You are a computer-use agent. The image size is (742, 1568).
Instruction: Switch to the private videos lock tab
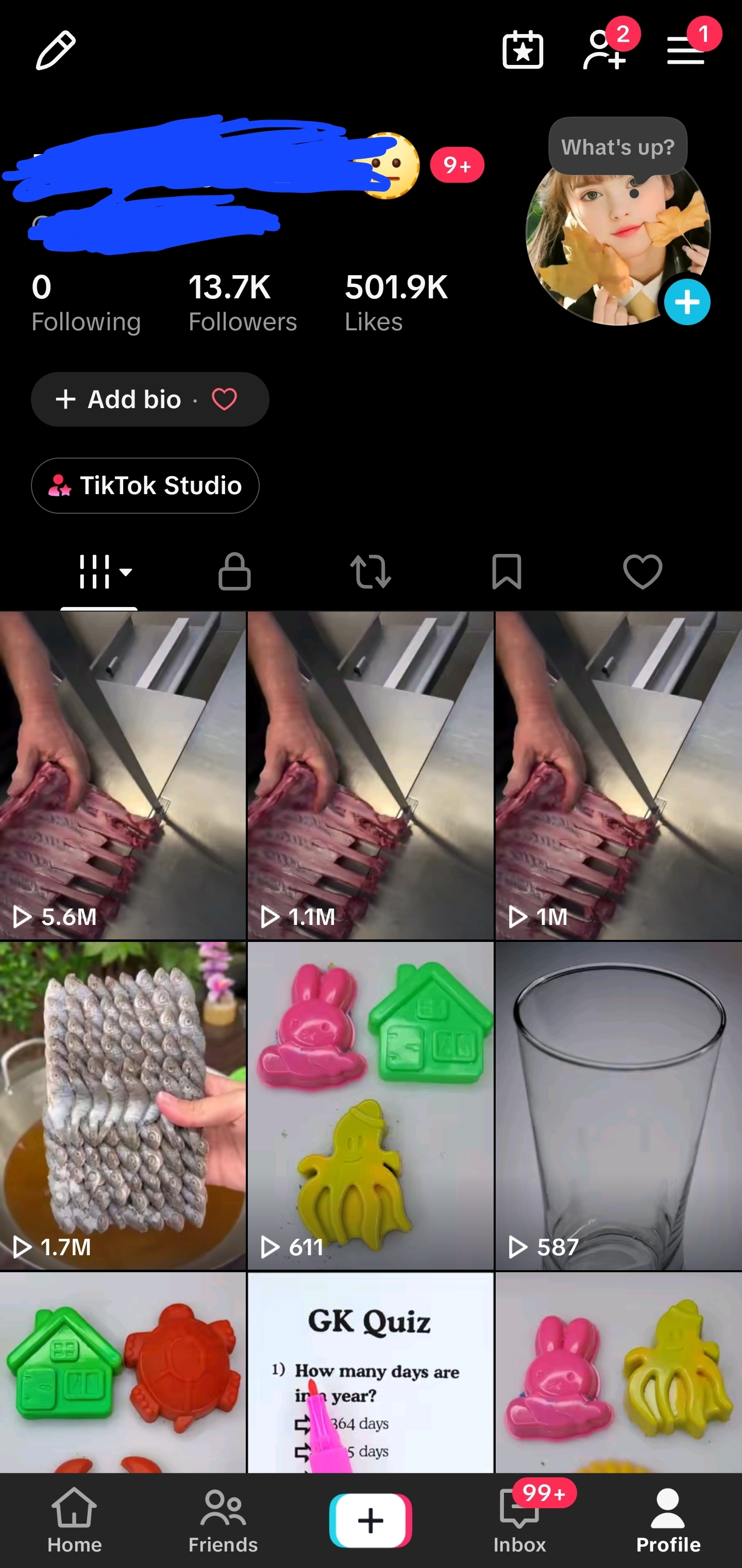(234, 571)
